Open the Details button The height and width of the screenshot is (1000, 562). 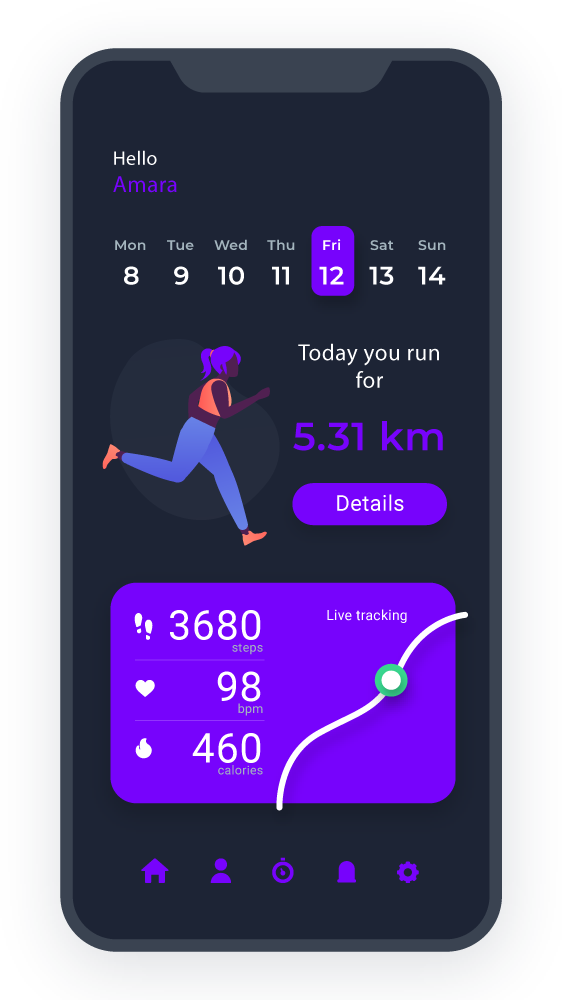pyautogui.click(x=369, y=504)
